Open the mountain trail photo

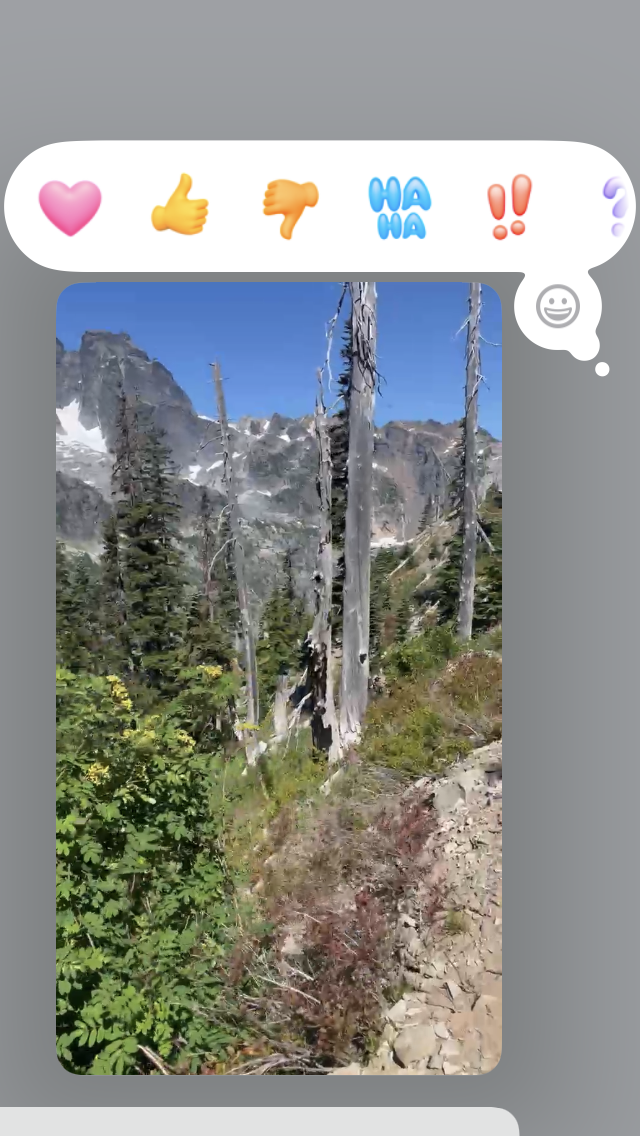[x=279, y=678]
